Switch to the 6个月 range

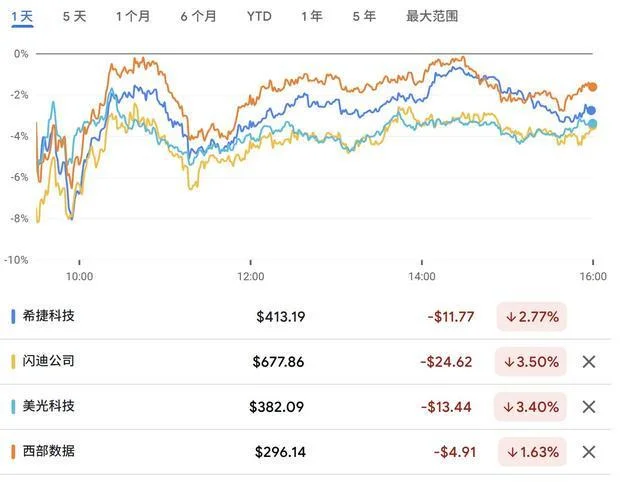[199, 16]
